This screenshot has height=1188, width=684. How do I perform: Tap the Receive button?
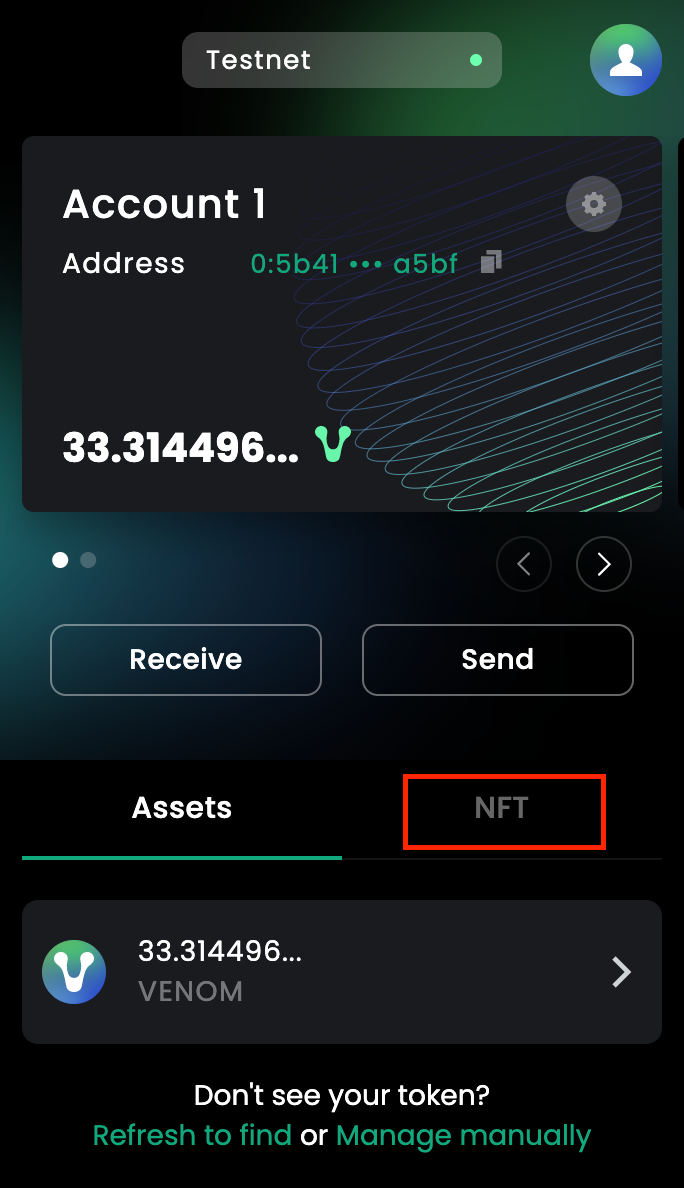coord(186,660)
